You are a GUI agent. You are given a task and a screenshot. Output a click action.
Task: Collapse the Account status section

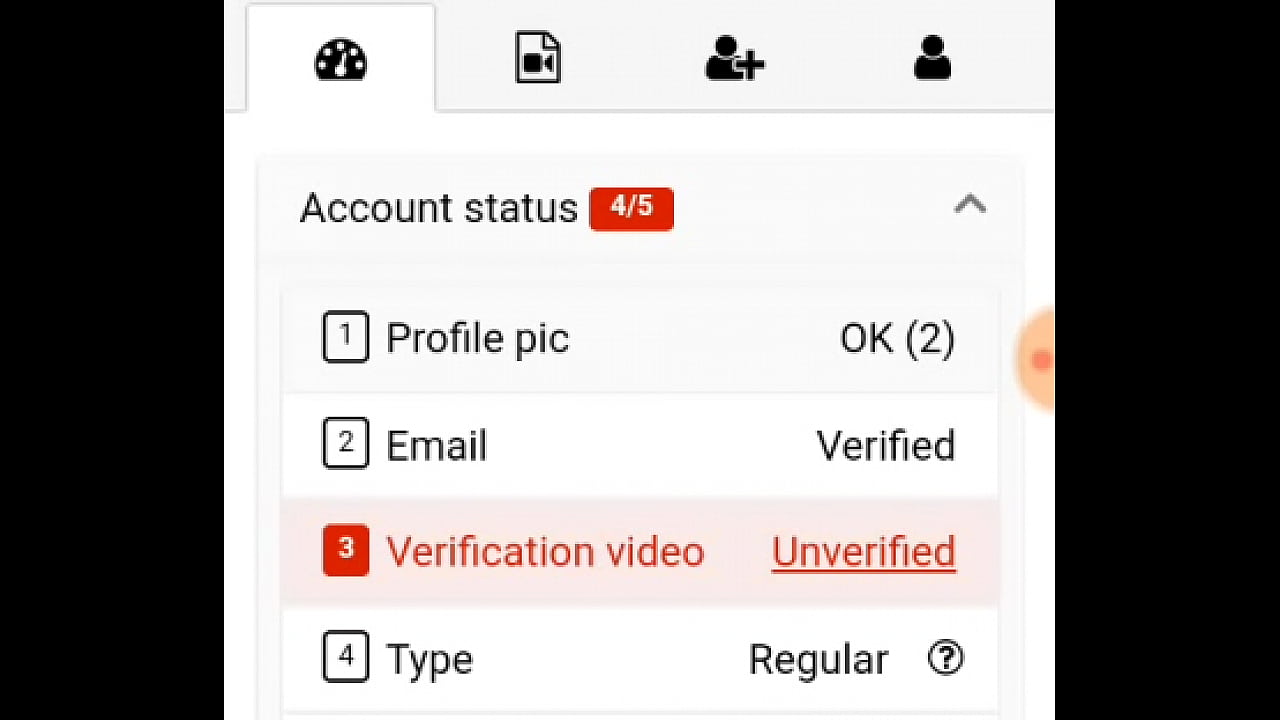coord(969,206)
